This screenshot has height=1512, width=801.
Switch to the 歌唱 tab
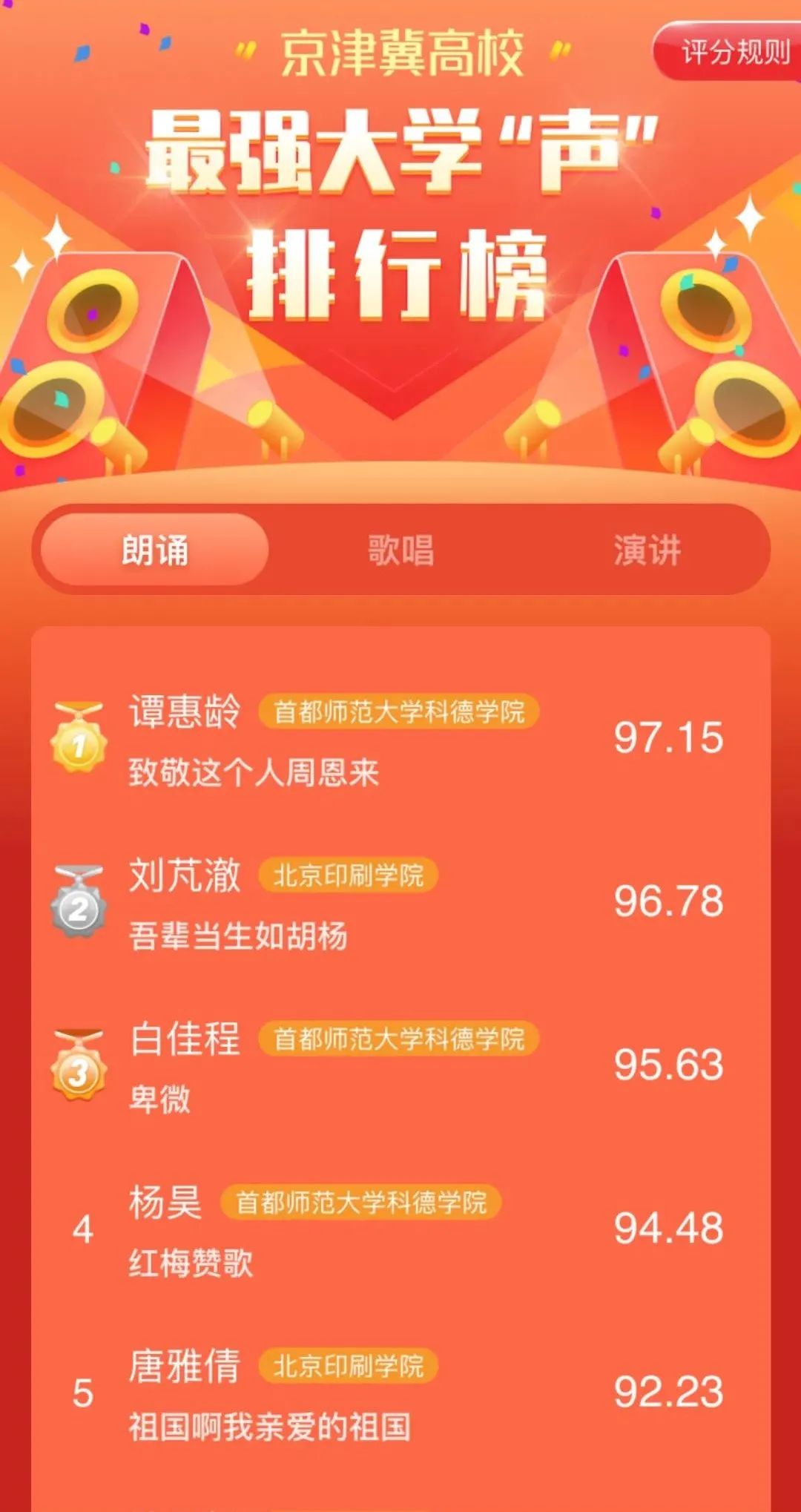point(400,550)
